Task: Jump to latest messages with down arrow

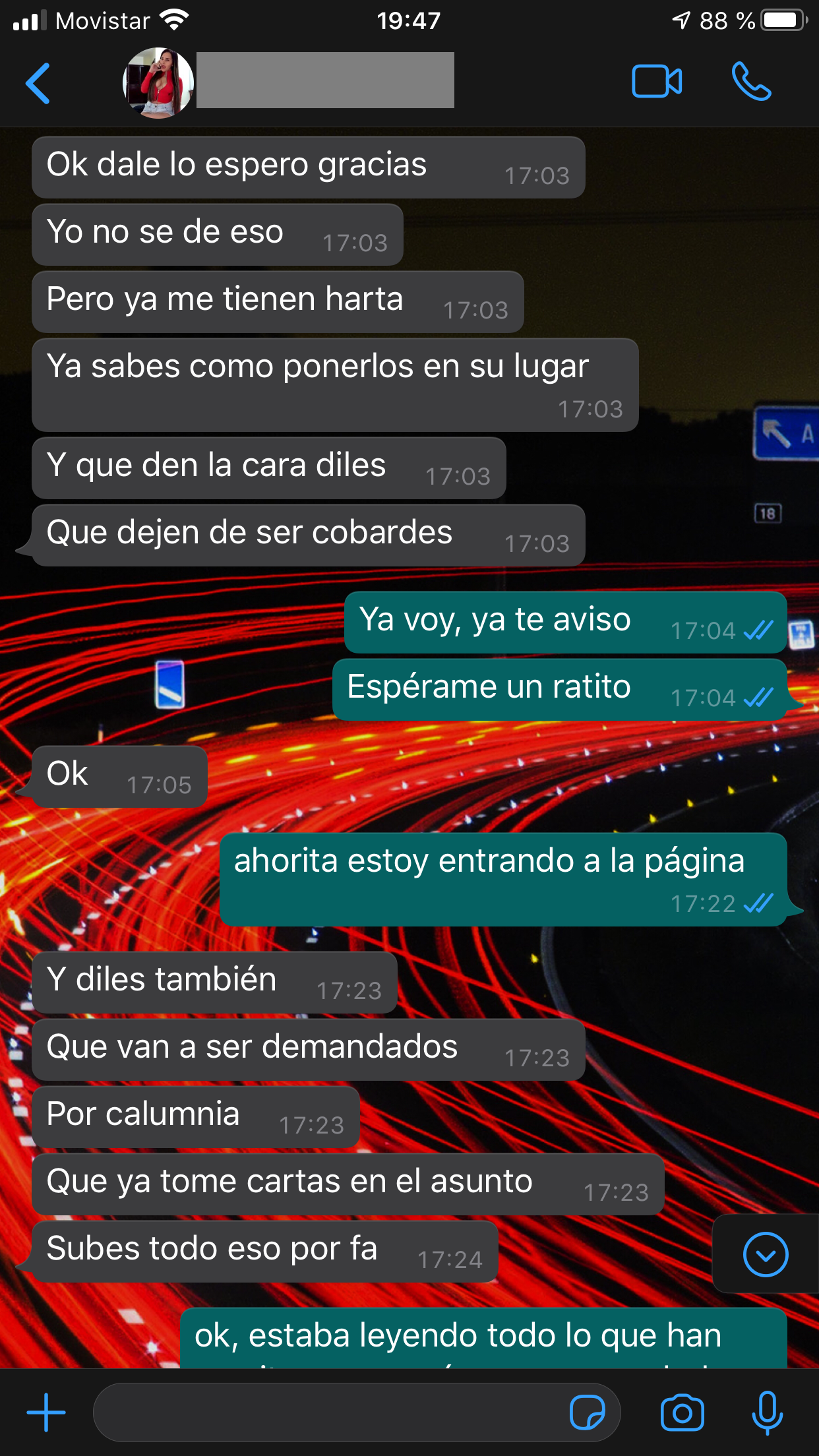Action: coord(765,1254)
